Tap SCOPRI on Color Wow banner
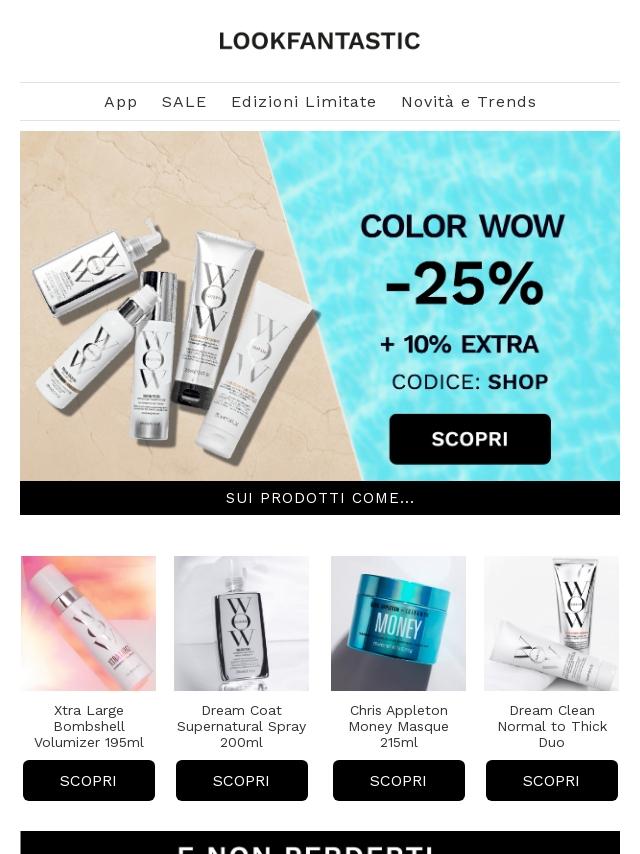640x854 pixels. pos(470,439)
